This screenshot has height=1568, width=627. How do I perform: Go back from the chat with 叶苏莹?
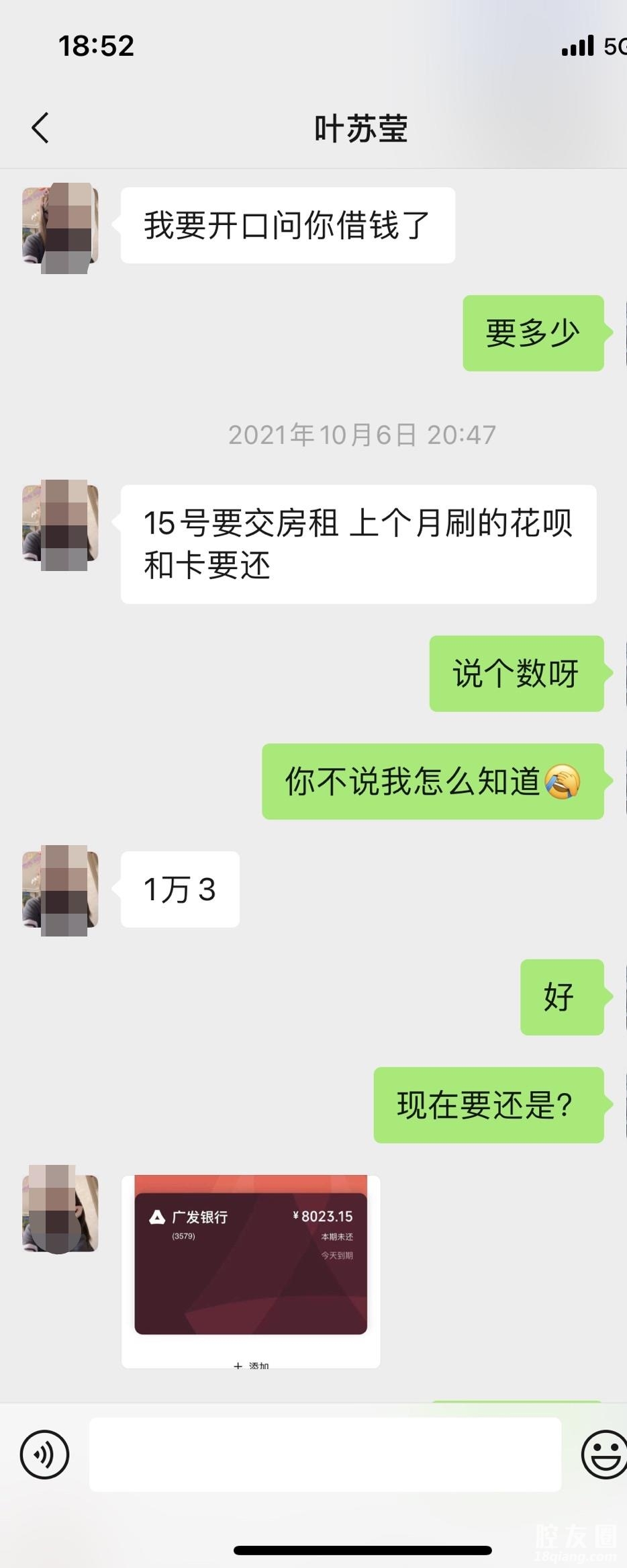coord(40,128)
